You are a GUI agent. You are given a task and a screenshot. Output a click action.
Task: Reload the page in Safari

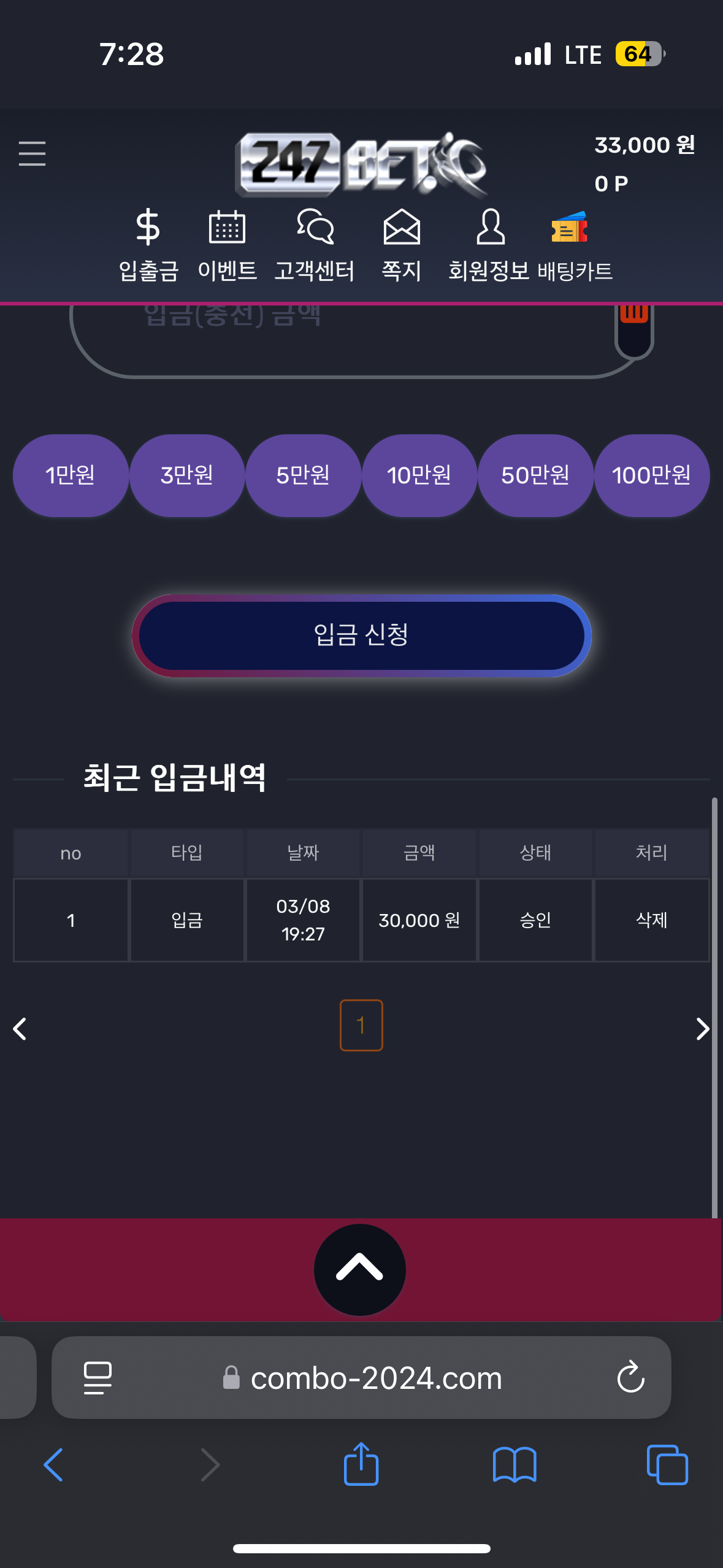pyautogui.click(x=630, y=1377)
